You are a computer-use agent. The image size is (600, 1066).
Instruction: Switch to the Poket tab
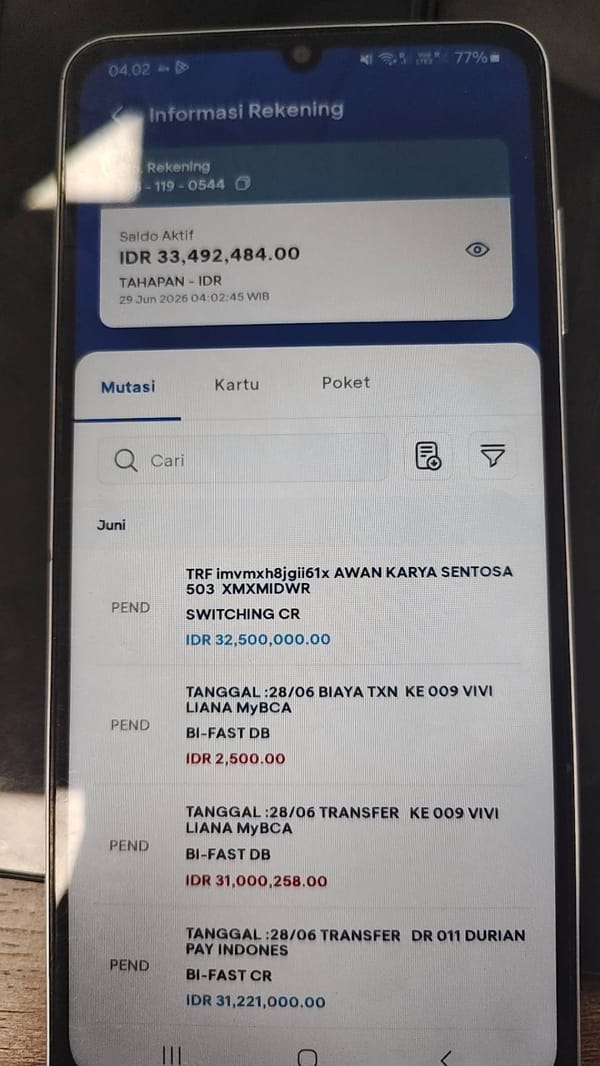(x=346, y=383)
